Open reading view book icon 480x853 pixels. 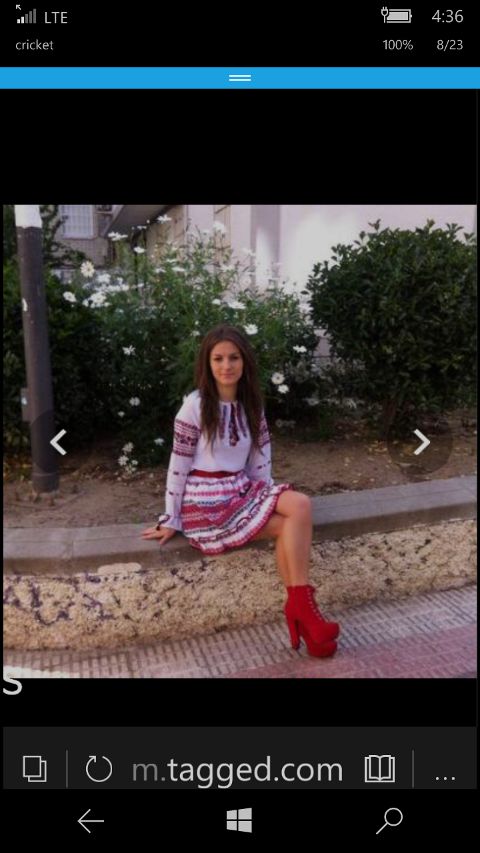pyautogui.click(x=380, y=769)
